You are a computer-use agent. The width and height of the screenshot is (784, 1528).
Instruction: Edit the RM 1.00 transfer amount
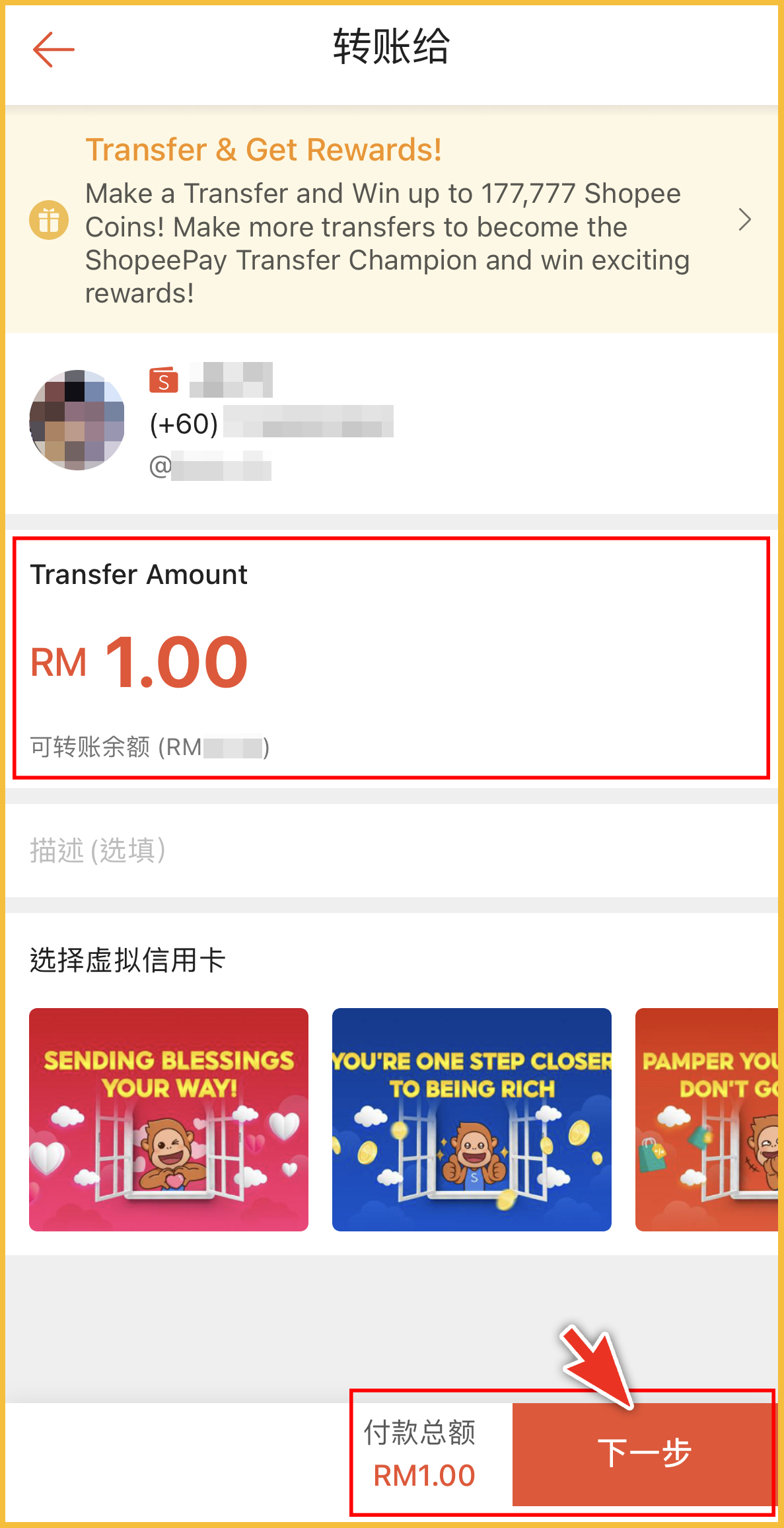176,662
